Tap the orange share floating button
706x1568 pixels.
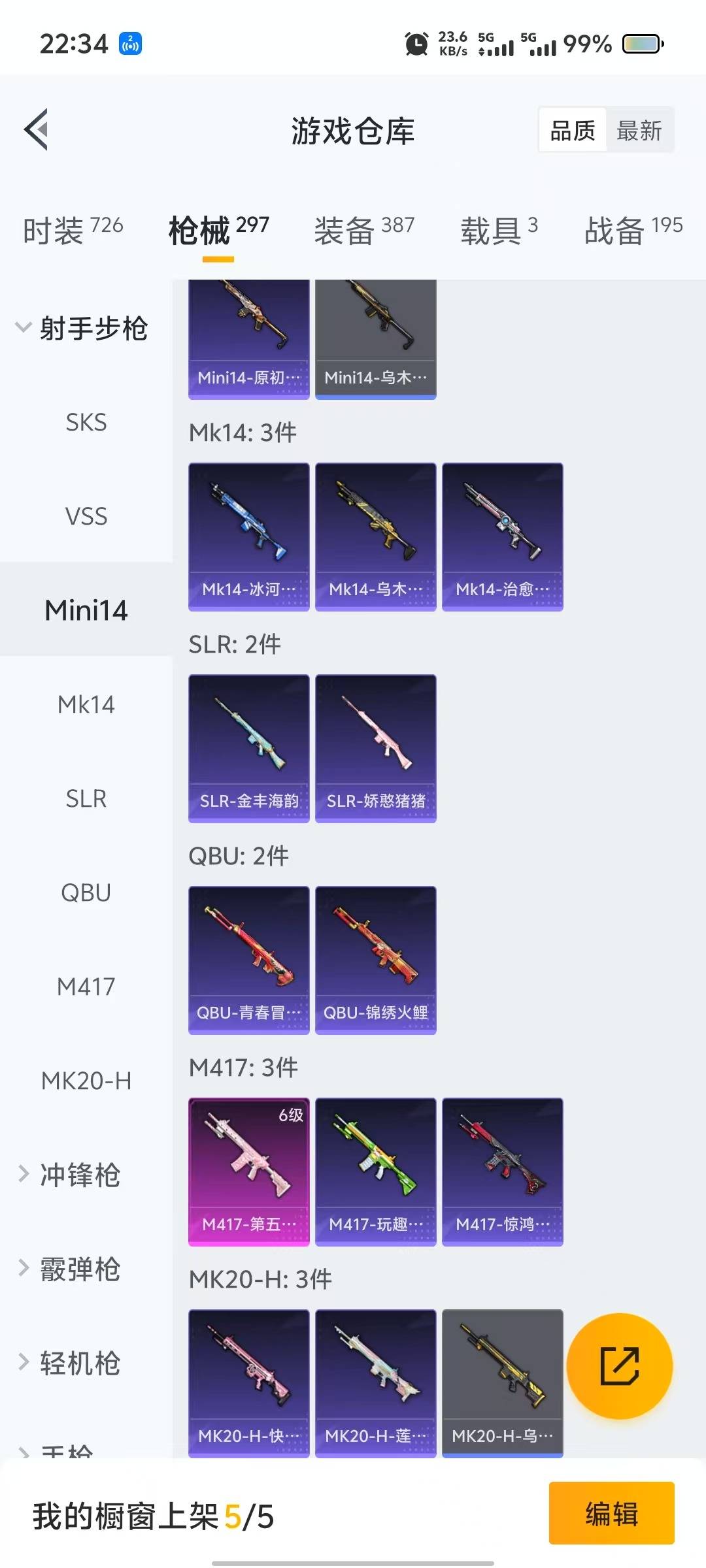(x=619, y=1365)
